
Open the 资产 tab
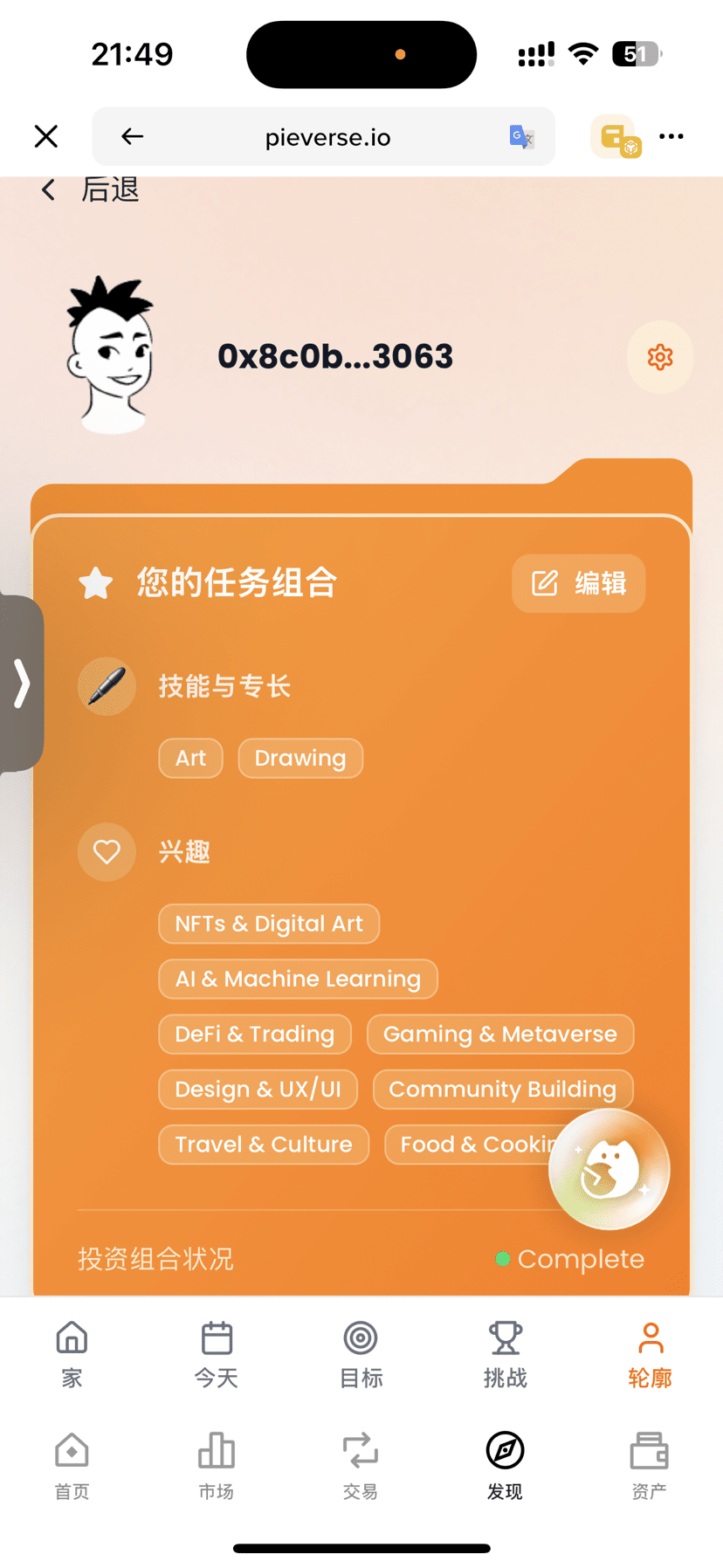click(x=649, y=1466)
